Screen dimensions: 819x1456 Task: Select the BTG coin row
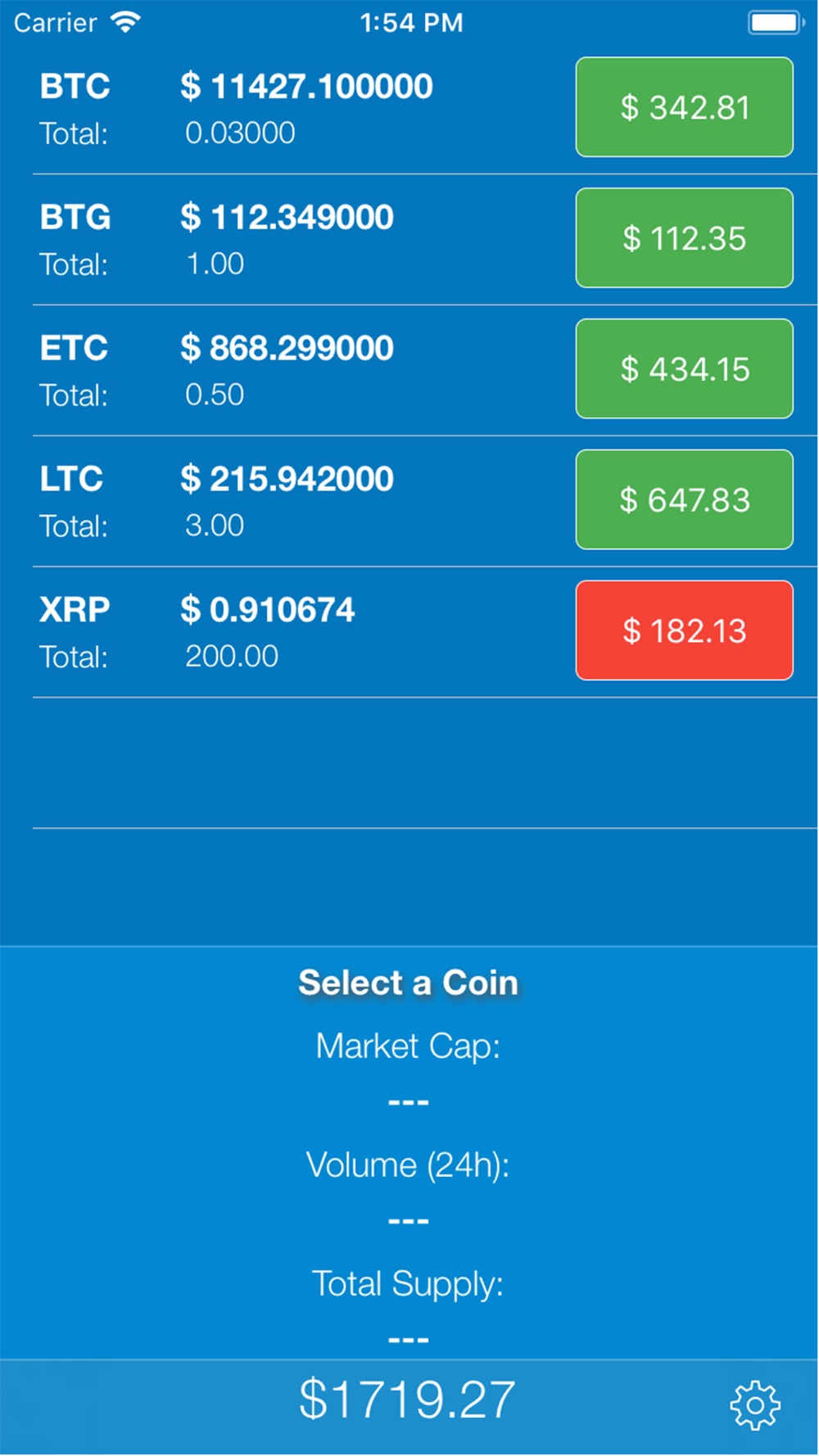[x=409, y=240]
